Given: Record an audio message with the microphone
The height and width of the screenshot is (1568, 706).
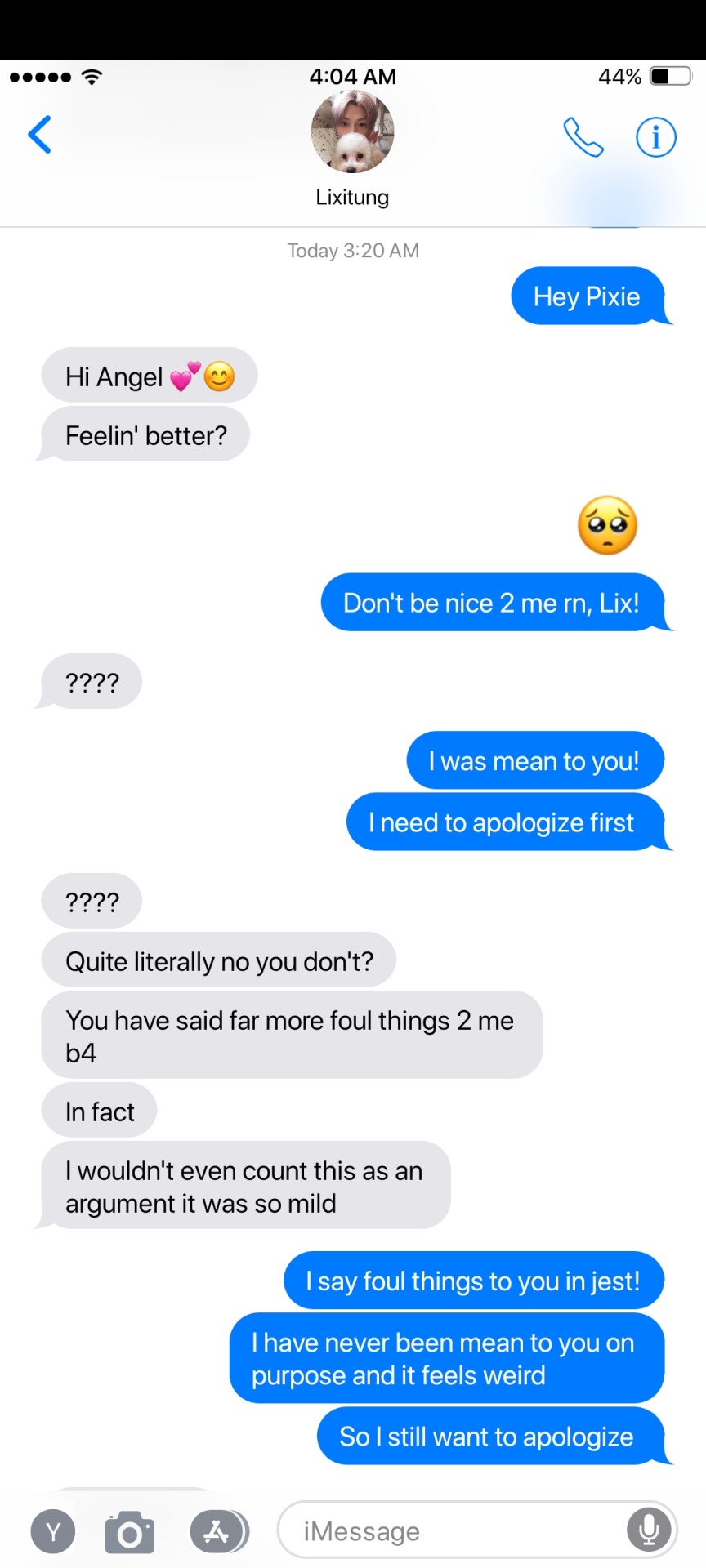Looking at the screenshot, I should pos(649,1530).
